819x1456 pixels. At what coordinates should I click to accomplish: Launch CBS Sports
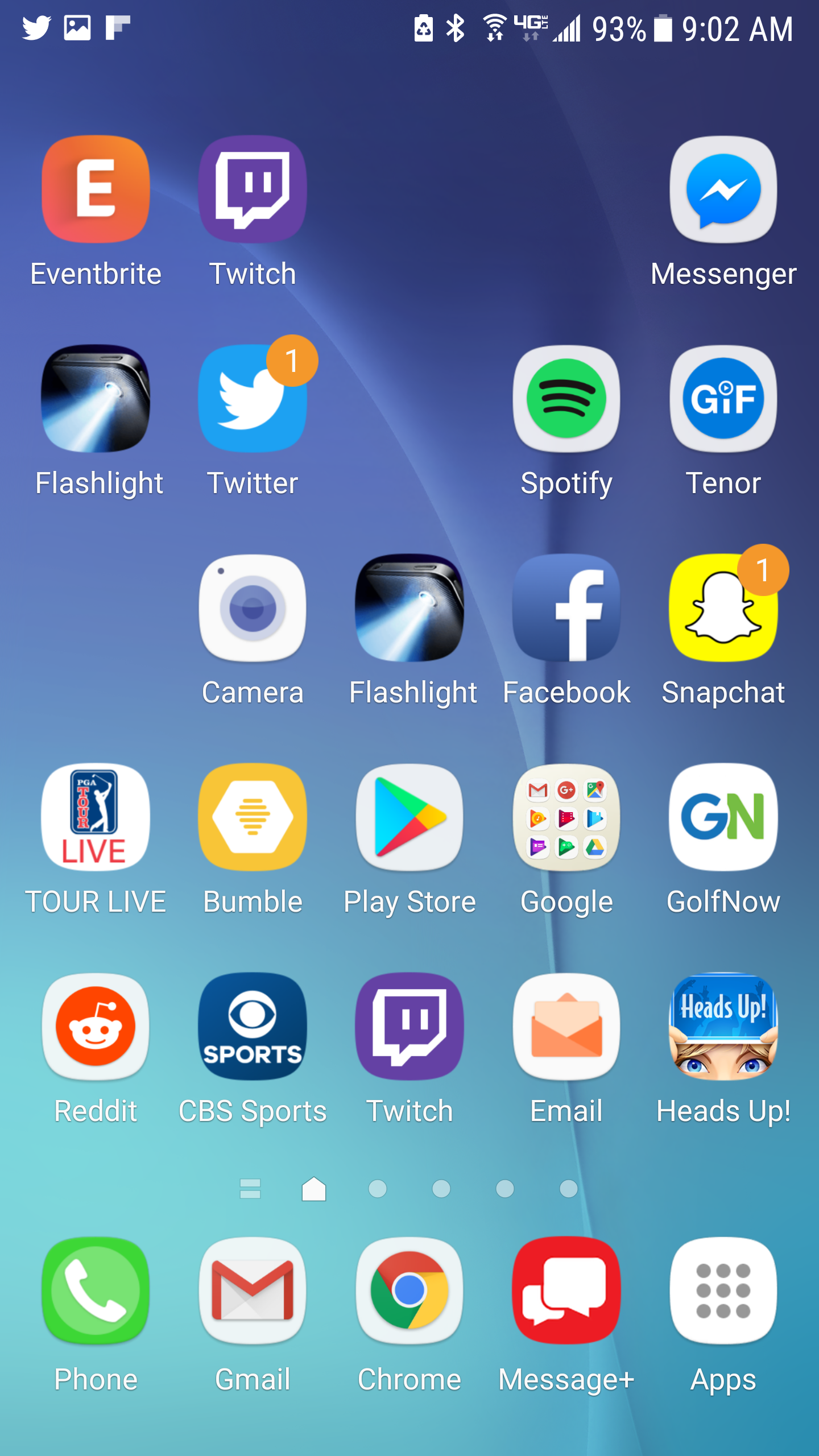(x=253, y=1027)
